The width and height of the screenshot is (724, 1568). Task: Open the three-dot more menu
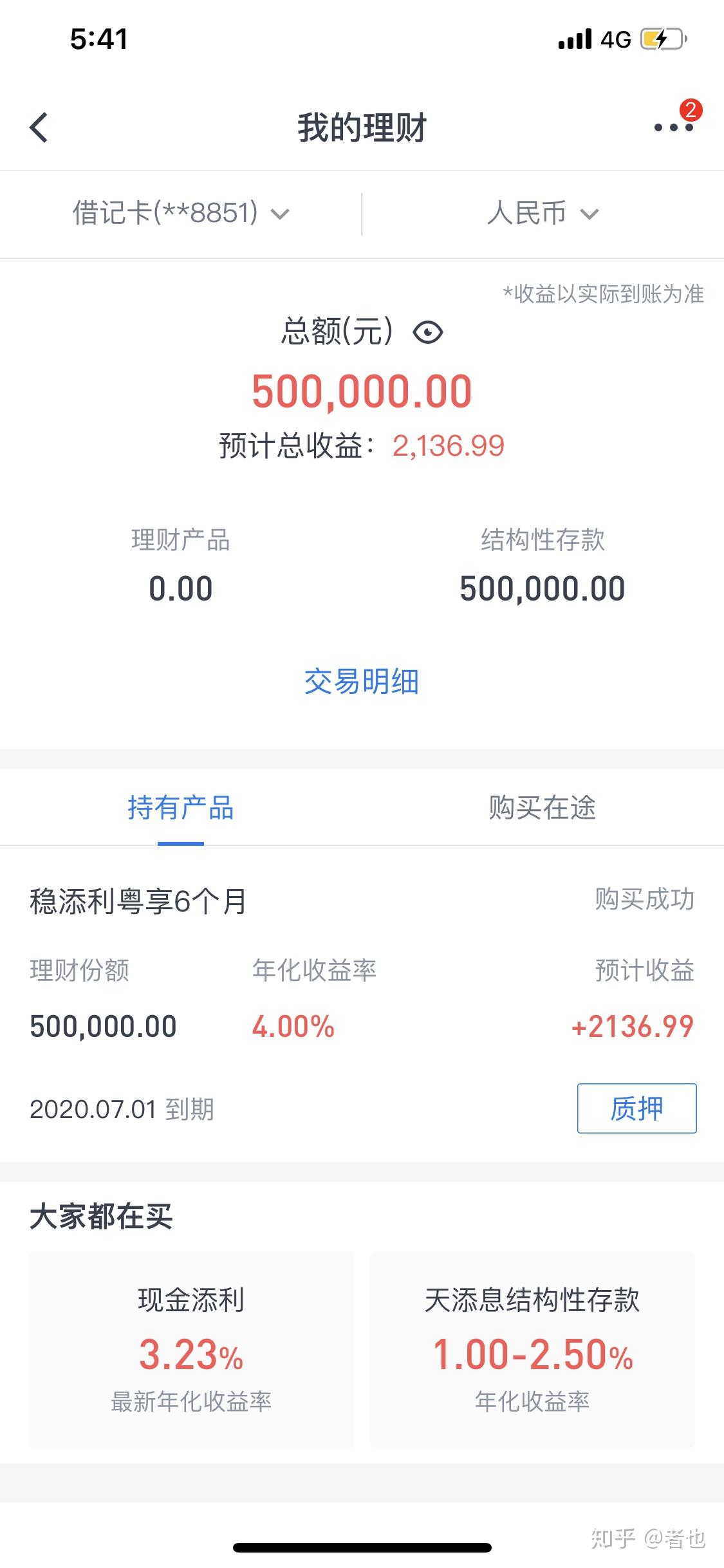click(x=674, y=127)
